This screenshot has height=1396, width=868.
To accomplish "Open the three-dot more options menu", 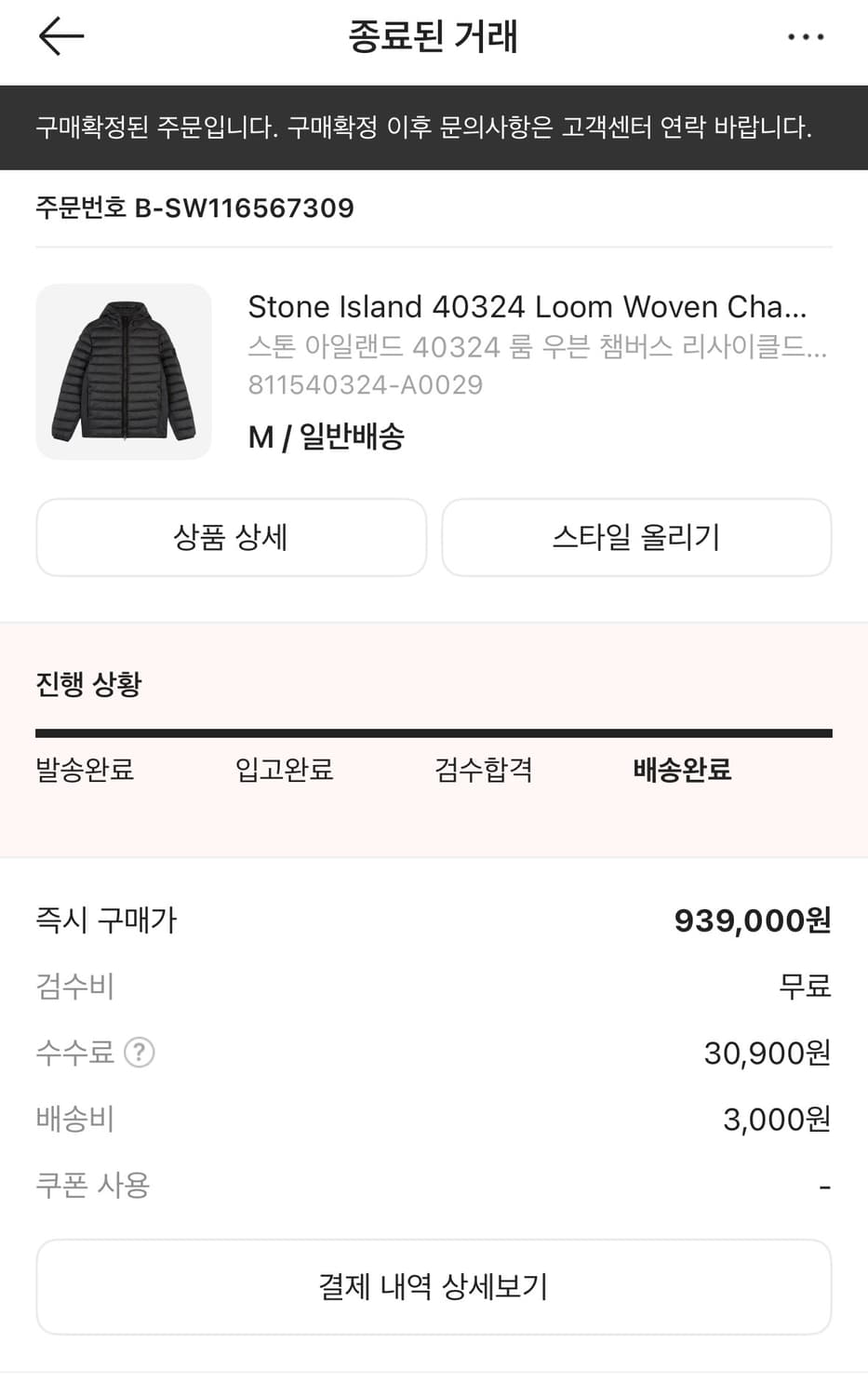I will (806, 36).
